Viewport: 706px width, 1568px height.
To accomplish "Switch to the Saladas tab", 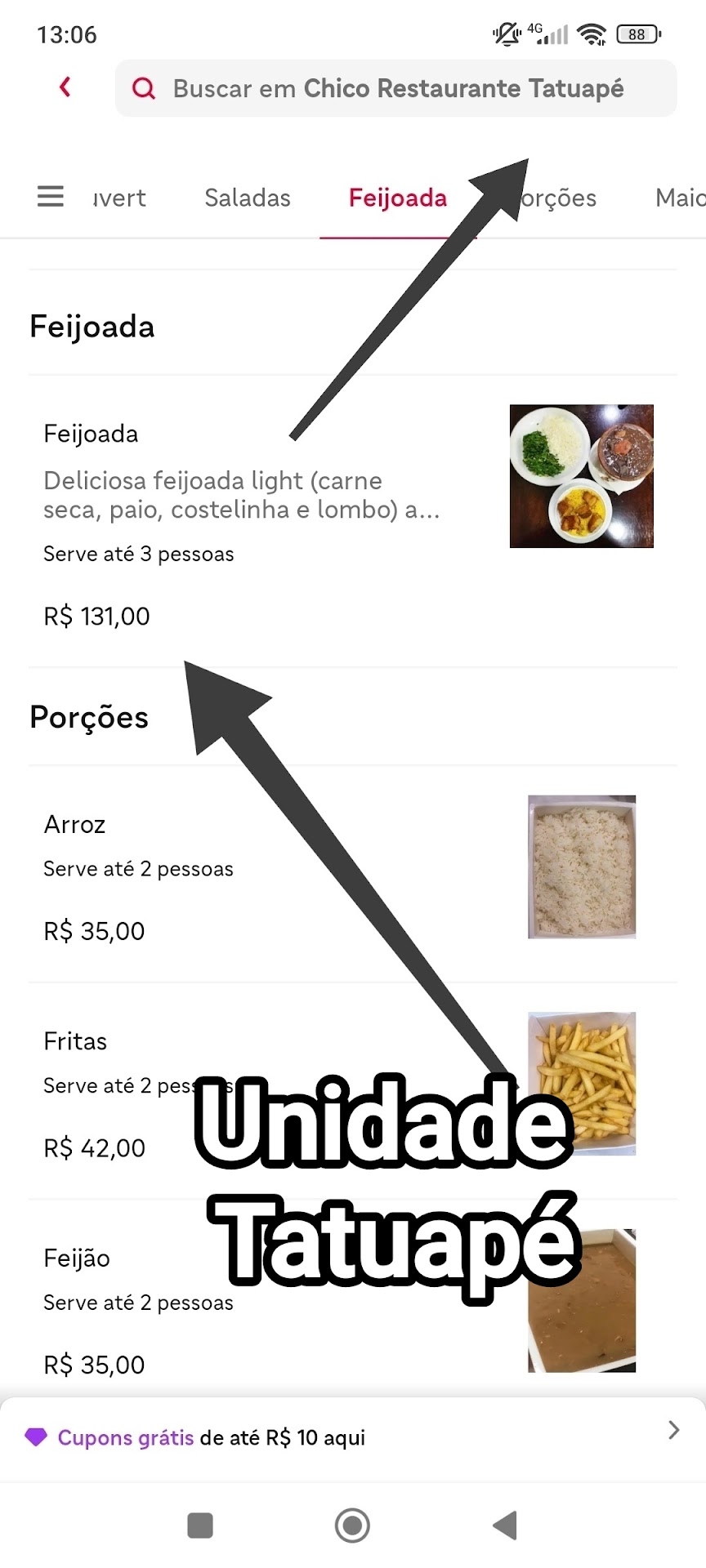I will pyautogui.click(x=248, y=198).
